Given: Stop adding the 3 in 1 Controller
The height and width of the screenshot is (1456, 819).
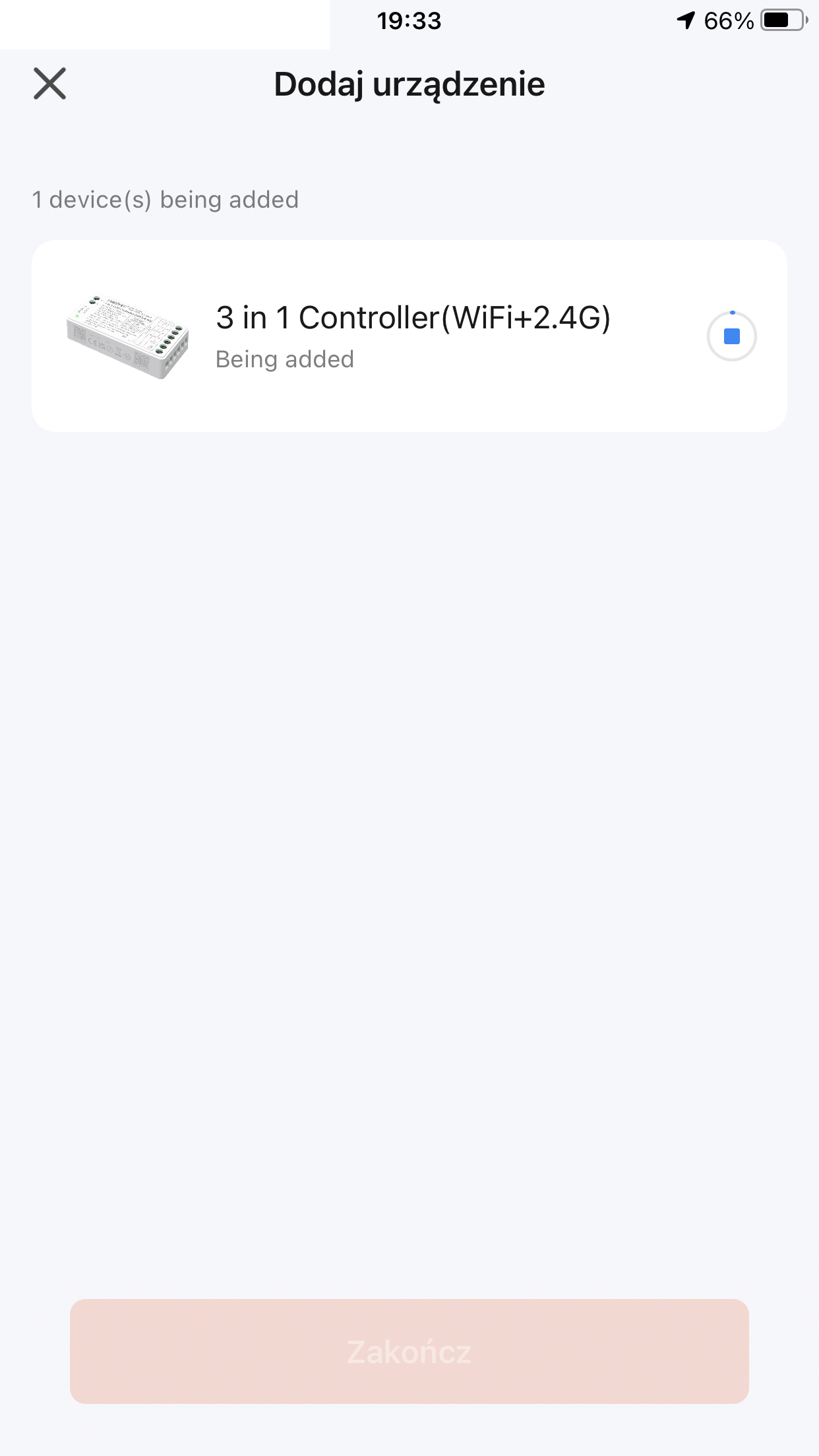Looking at the screenshot, I should point(731,336).
